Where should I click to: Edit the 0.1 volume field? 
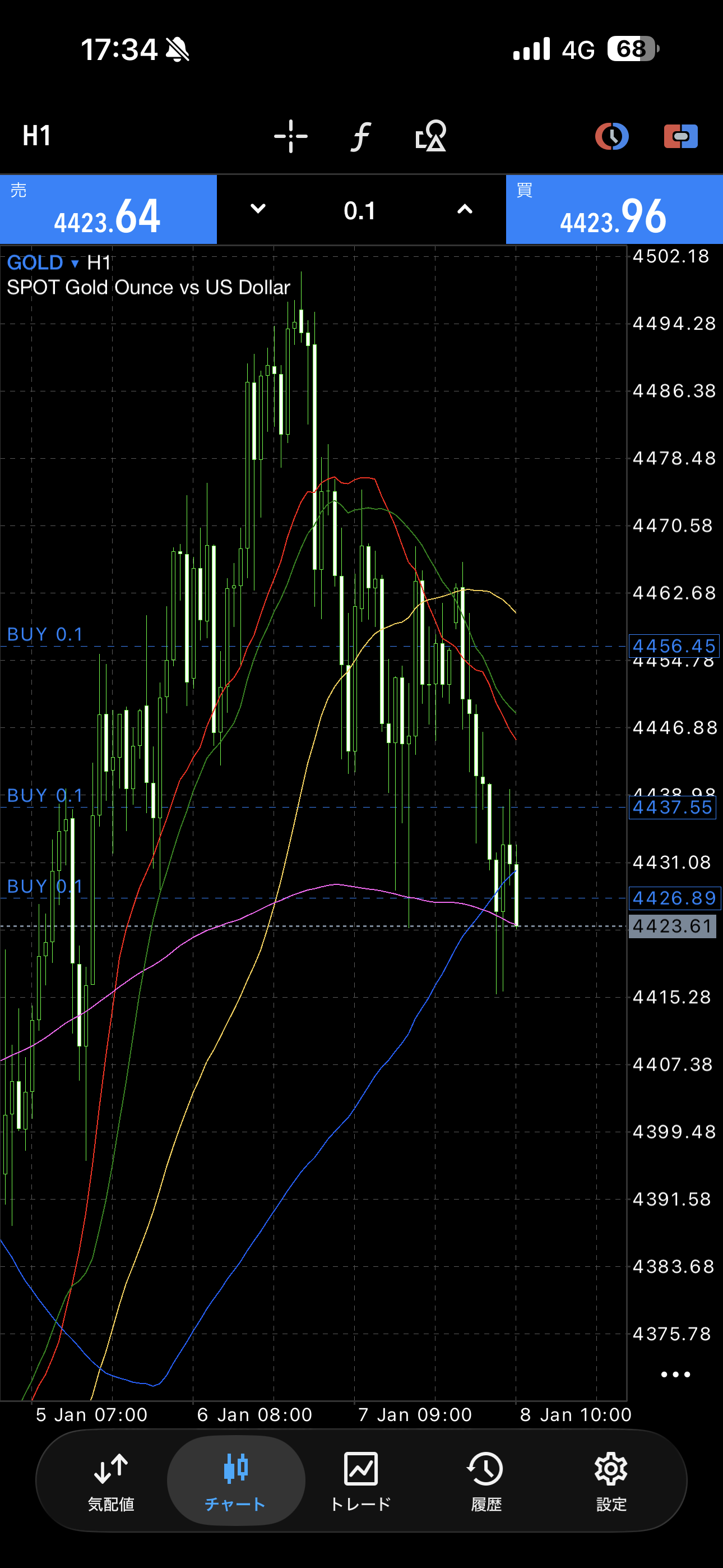[x=360, y=211]
